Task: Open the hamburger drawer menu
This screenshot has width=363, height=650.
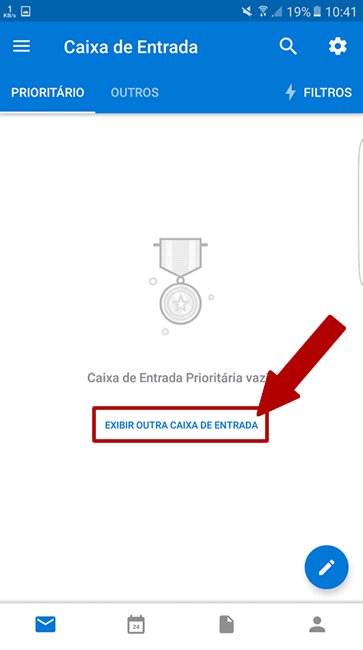Action: click(22, 46)
